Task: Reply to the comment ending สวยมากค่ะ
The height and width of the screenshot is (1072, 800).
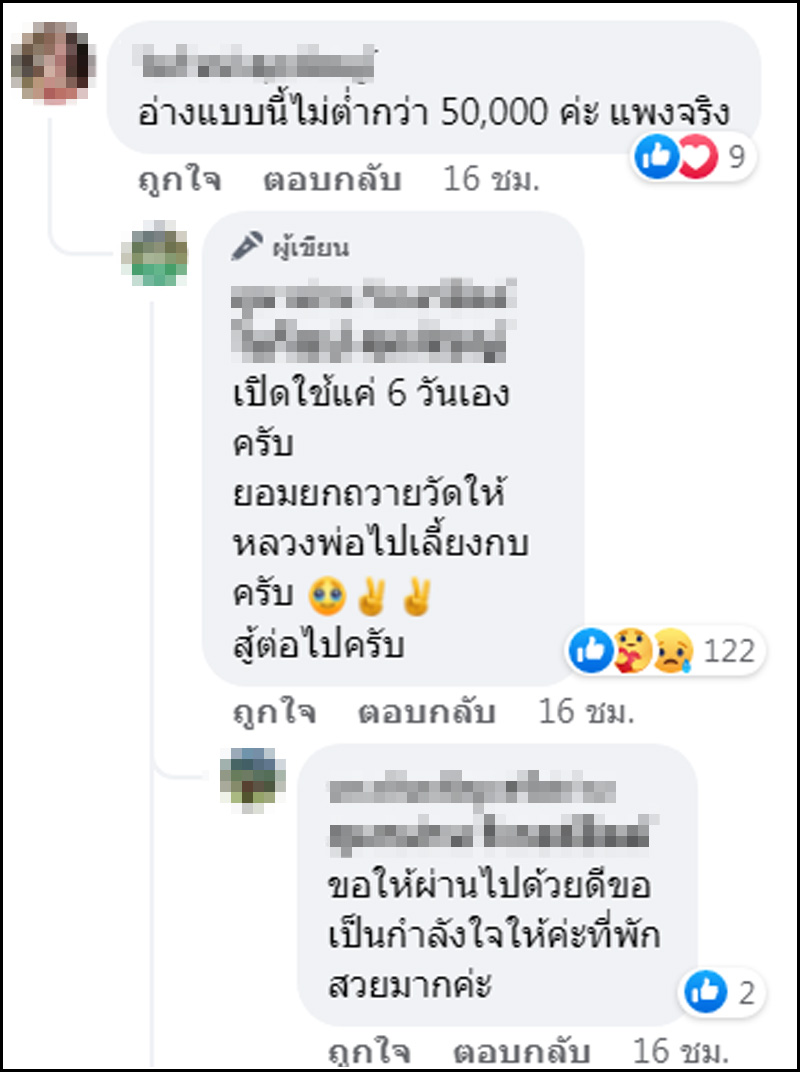Action: click(x=523, y=1053)
